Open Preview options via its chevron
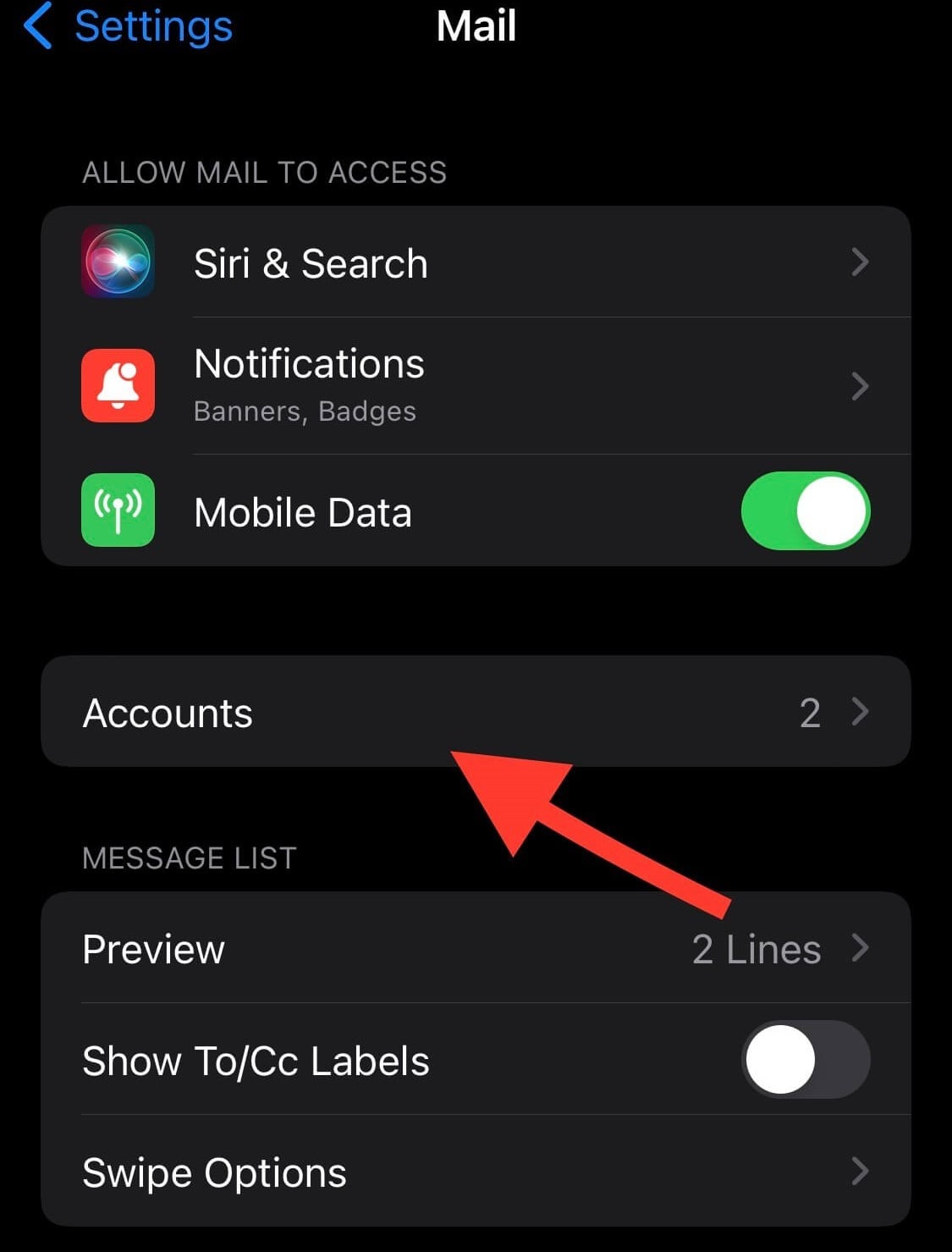Image resolution: width=952 pixels, height=1252 pixels. click(861, 948)
